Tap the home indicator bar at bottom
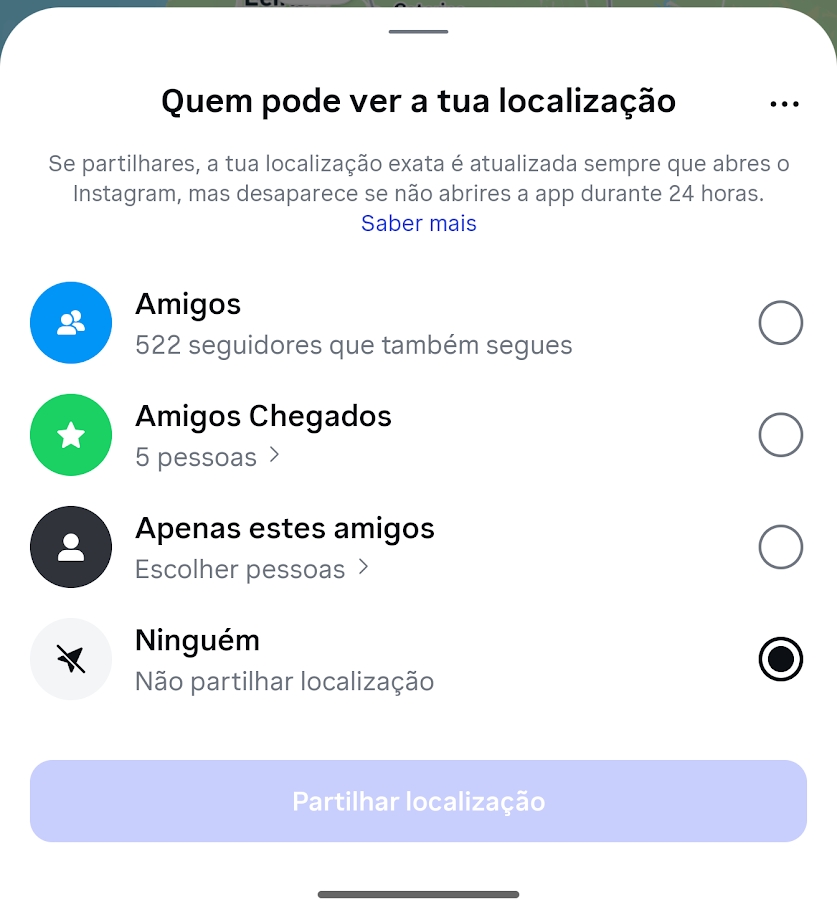Screen dimensions: 837x917 tap(418, 896)
